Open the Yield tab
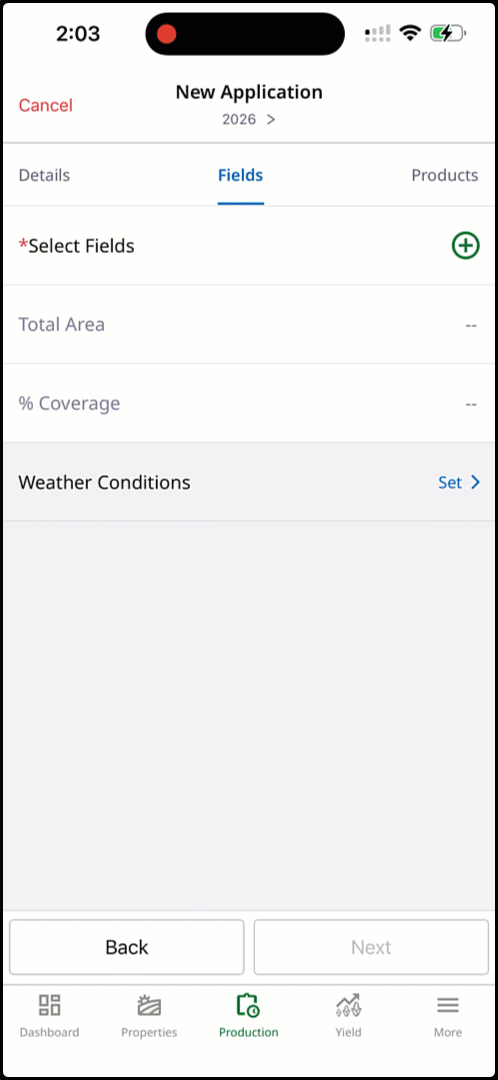Screen dimensions: 498x1080 [x=348, y=1015]
